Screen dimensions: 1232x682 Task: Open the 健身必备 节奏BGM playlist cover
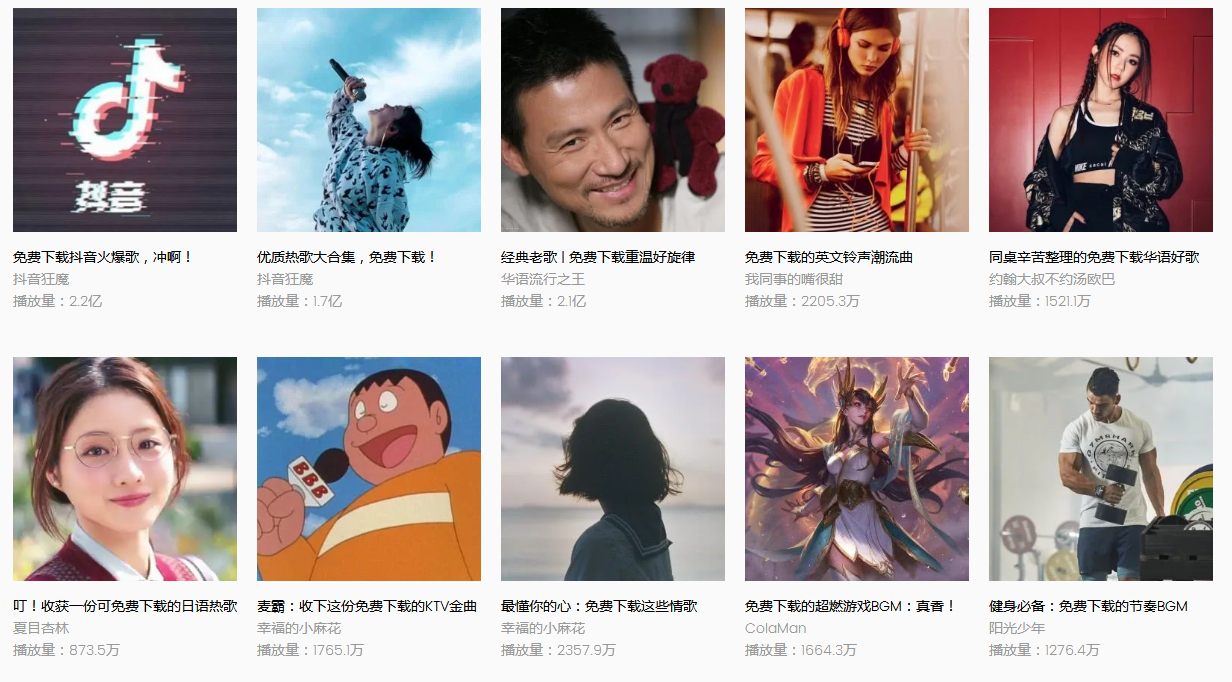(1101, 469)
